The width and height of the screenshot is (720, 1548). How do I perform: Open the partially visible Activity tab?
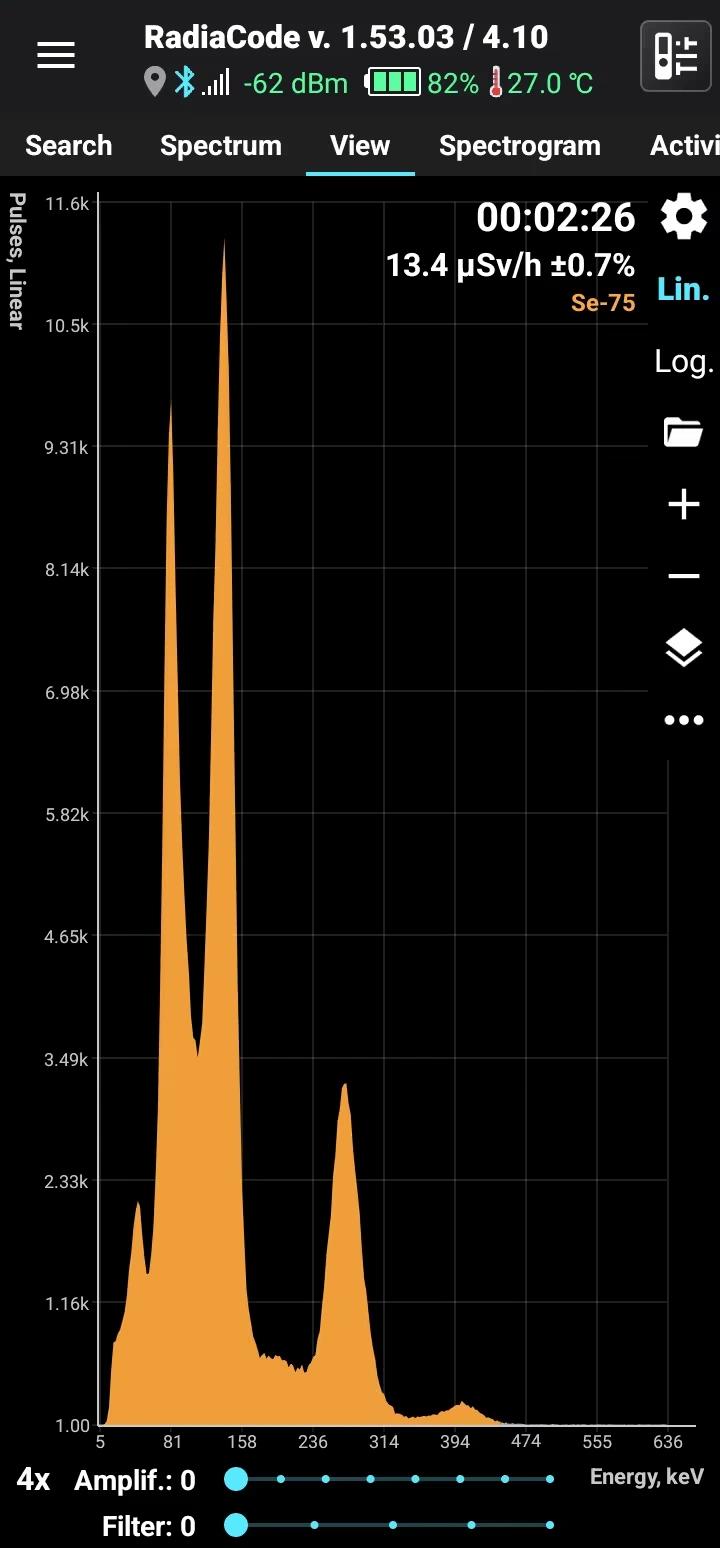pyautogui.click(x=687, y=146)
